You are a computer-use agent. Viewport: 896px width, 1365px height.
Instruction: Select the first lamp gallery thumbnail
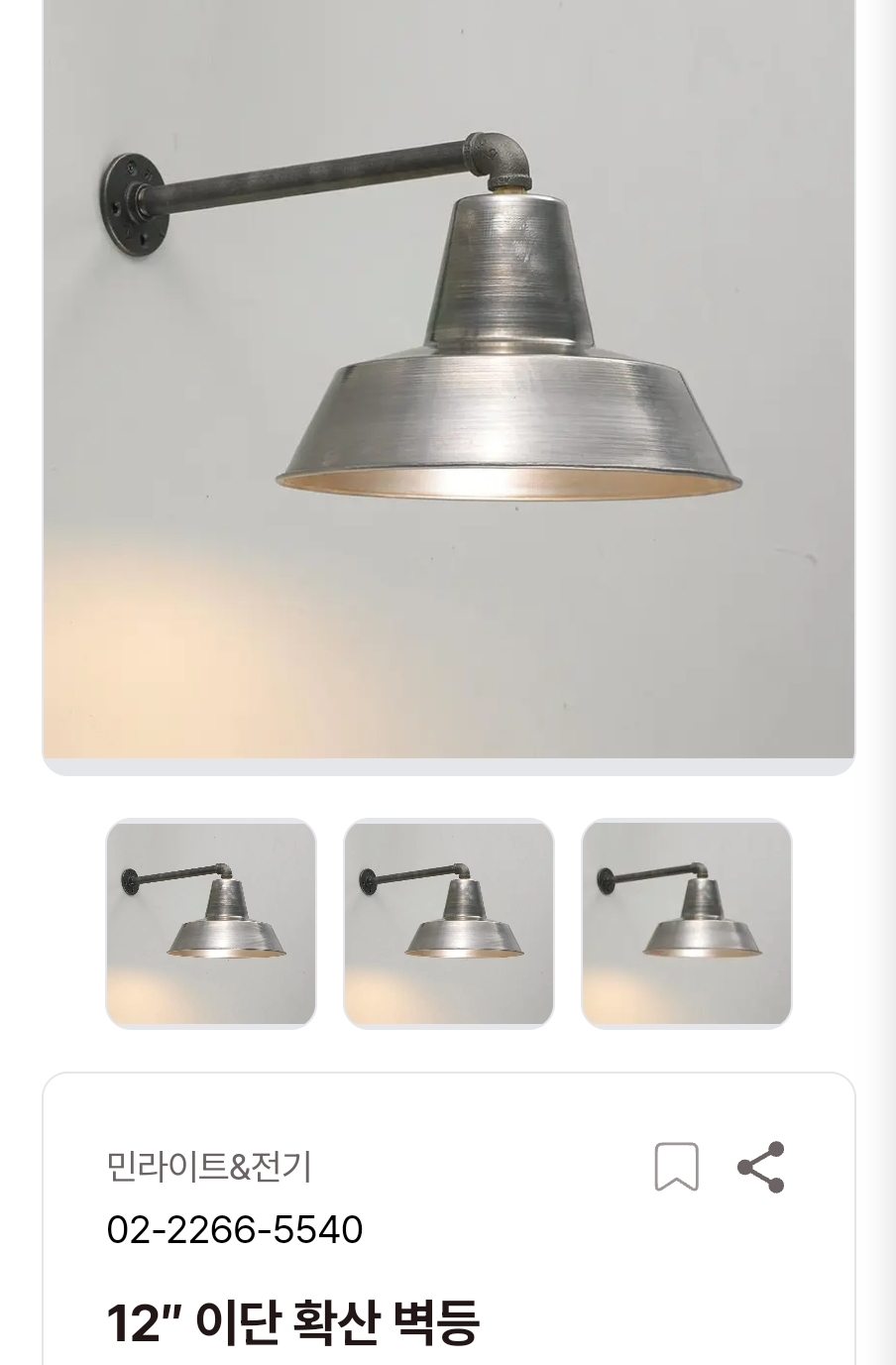[211, 923]
